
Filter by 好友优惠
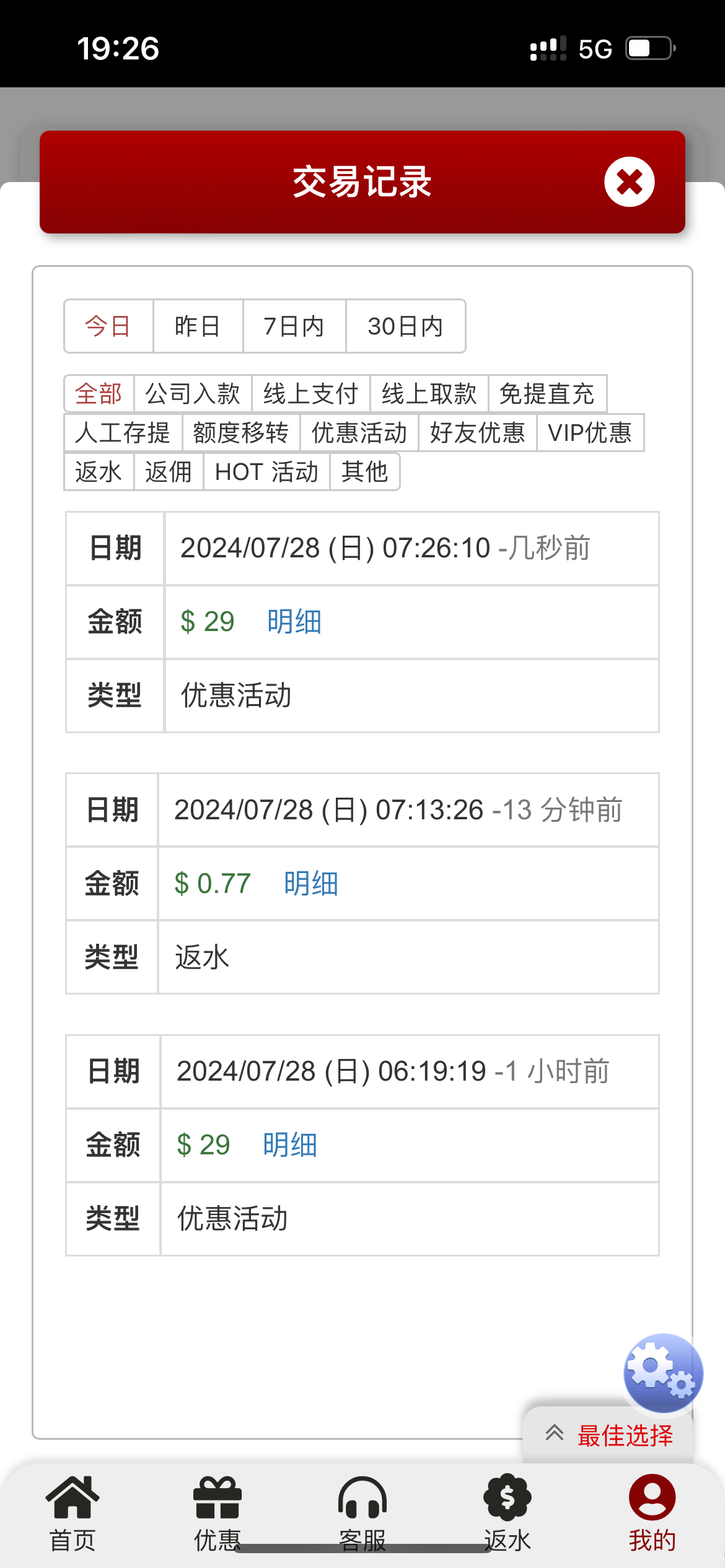coord(477,433)
